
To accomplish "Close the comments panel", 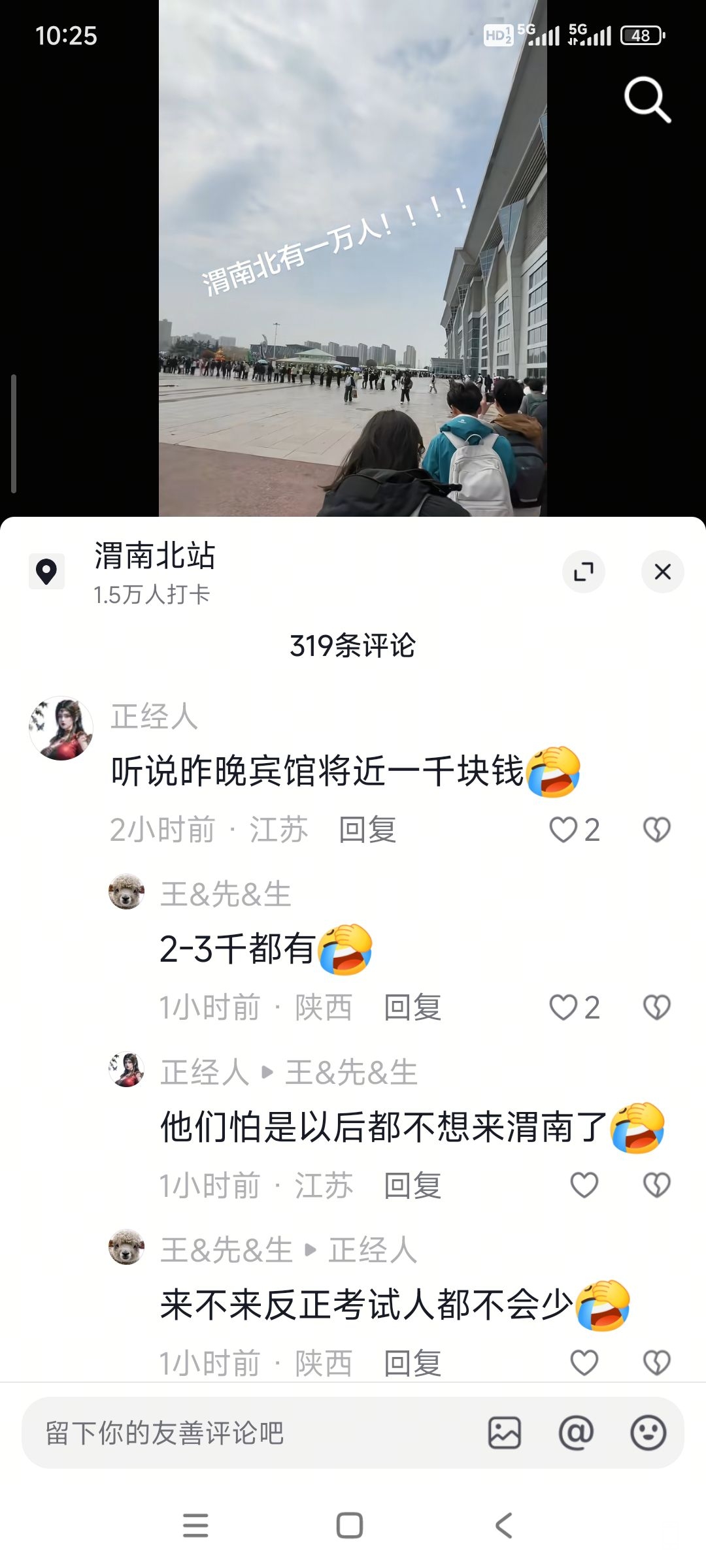I will [662, 572].
